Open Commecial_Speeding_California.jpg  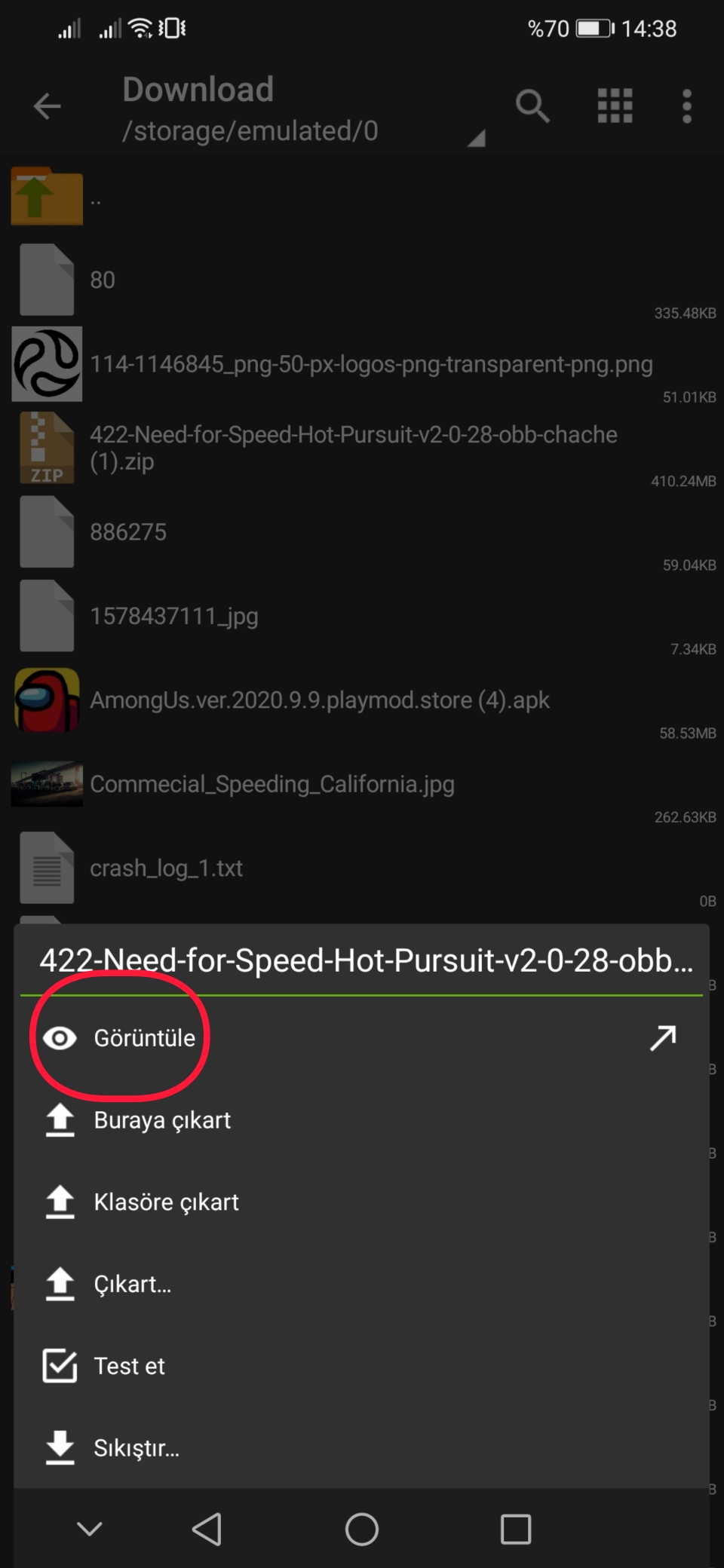click(272, 785)
